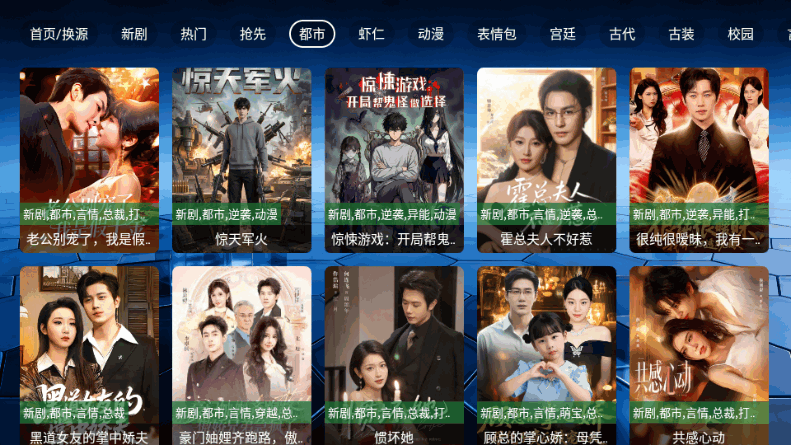Open the 热门 tab
The height and width of the screenshot is (445, 791).
(194, 34)
